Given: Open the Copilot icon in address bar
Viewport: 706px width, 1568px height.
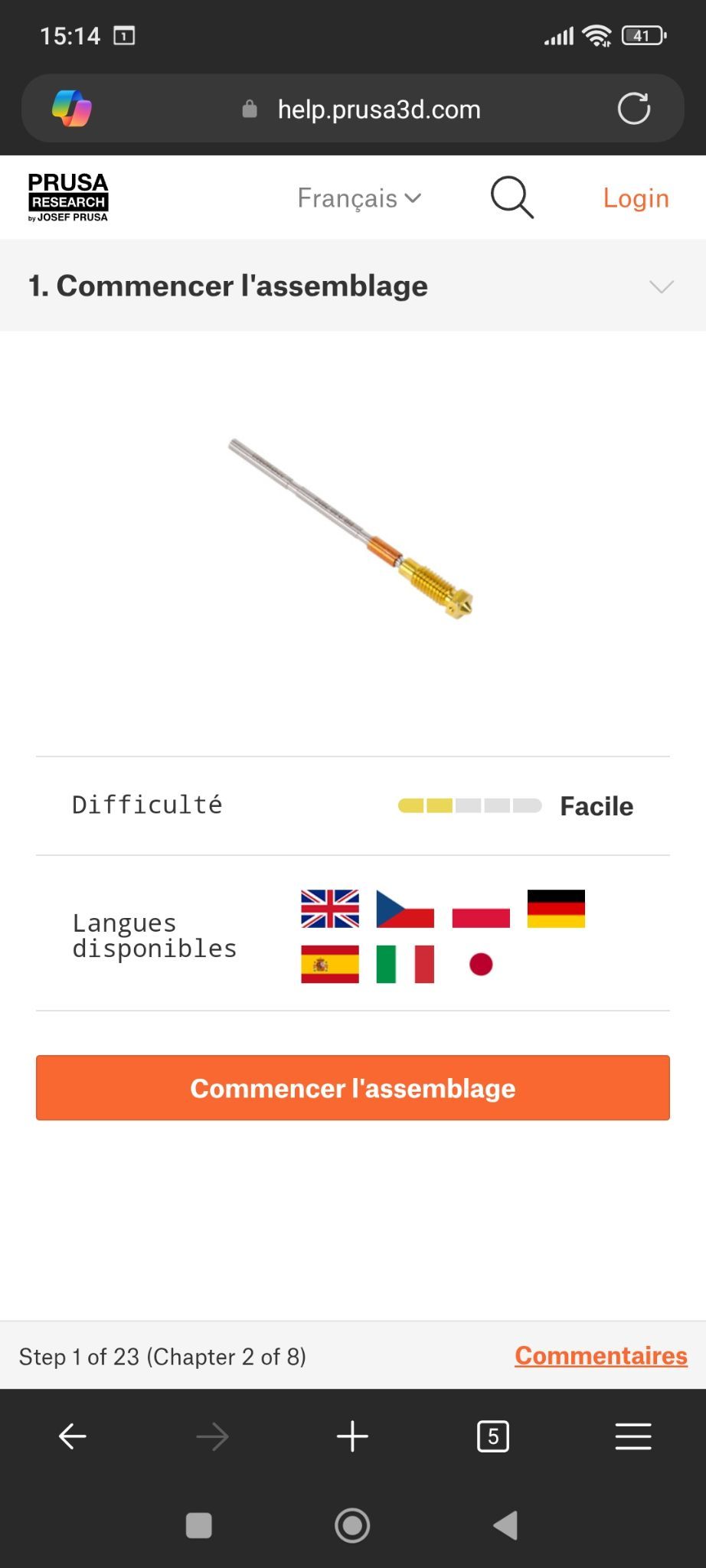Looking at the screenshot, I should pyautogui.click(x=72, y=109).
